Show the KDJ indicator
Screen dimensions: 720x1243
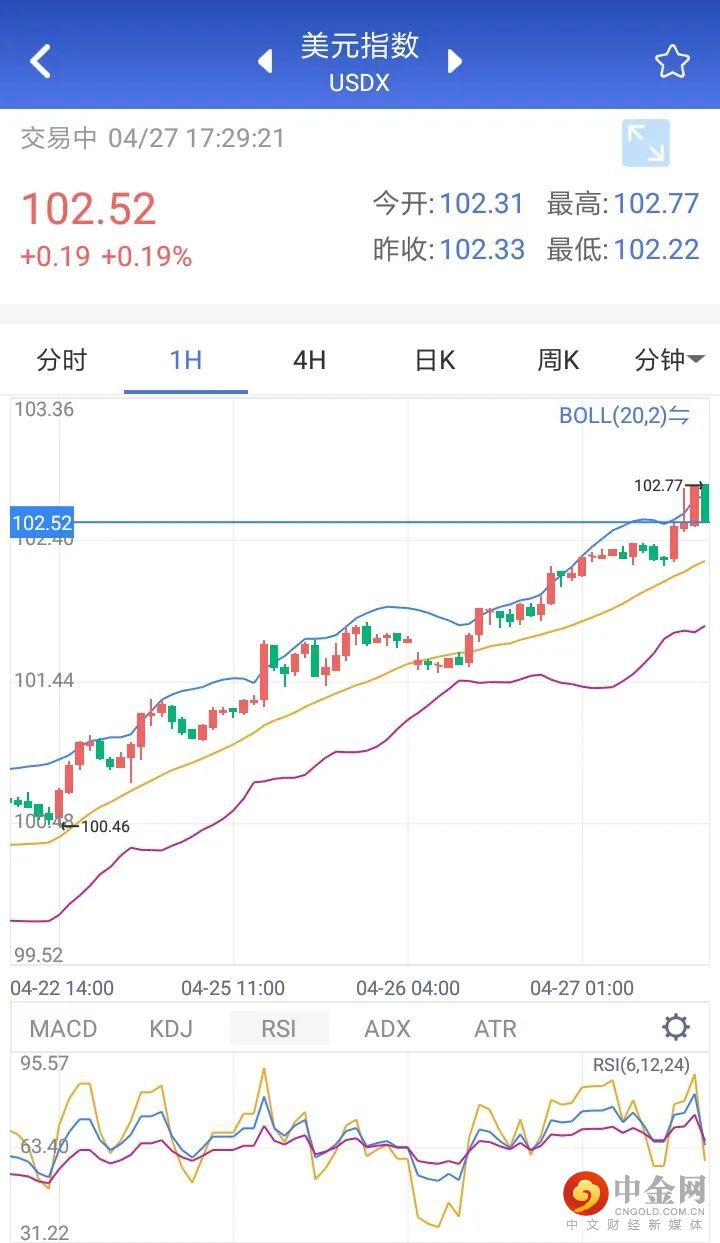coord(170,1028)
